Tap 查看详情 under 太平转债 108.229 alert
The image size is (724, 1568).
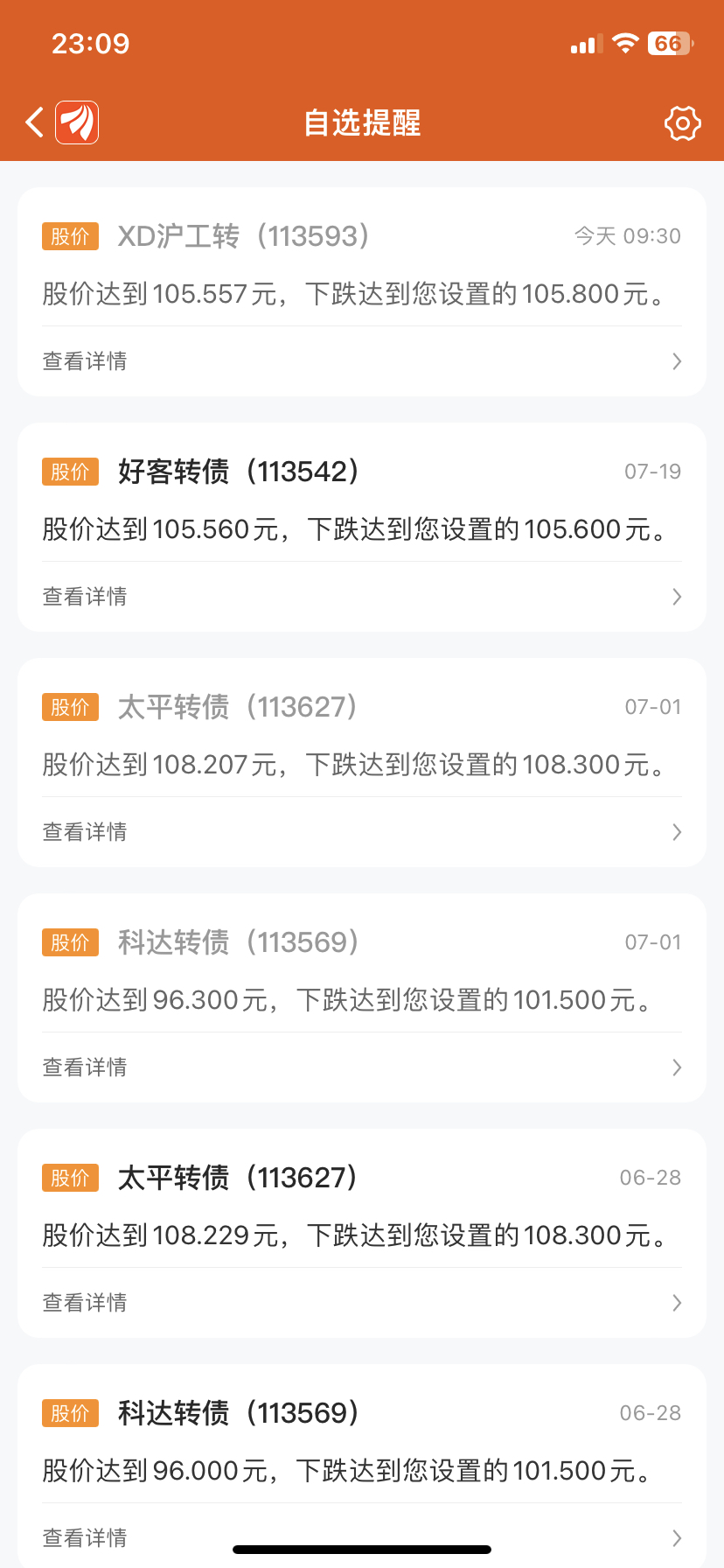click(361, 1303)
